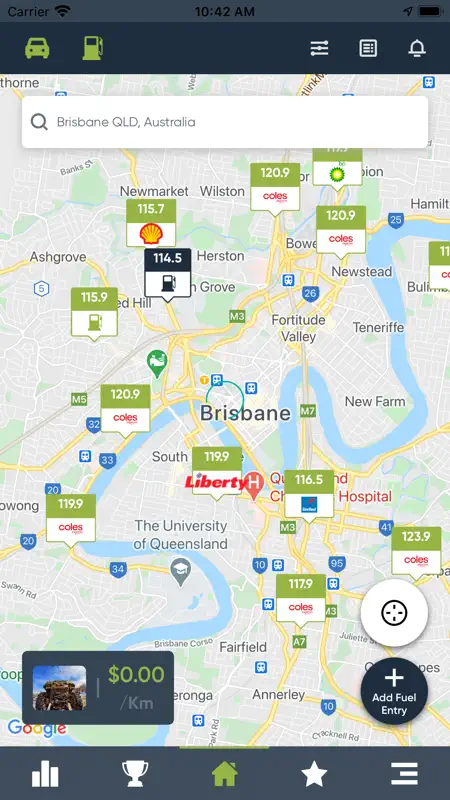Image resolution: width=450 pixels, height=800 pixels.
Task: Open the menu tab with three lines
Action: pyautogui.click(x=405, y=774)
